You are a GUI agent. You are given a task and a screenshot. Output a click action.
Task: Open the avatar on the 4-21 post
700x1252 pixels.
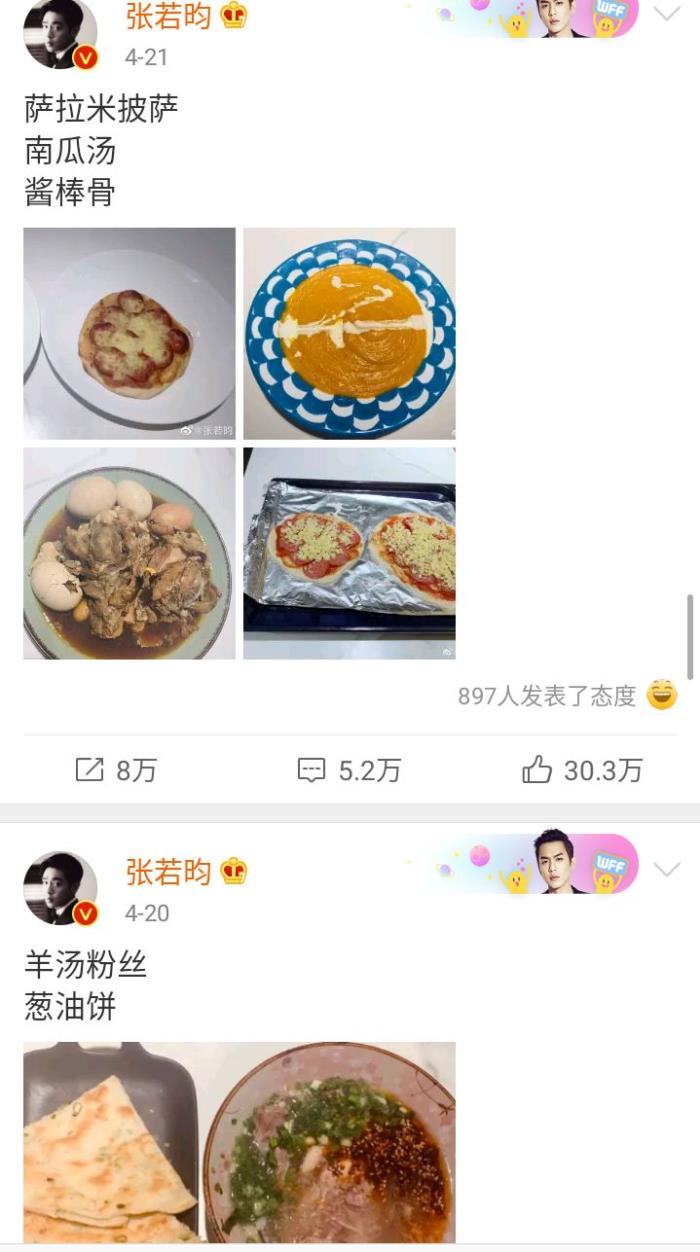click(x=60, y=34)
